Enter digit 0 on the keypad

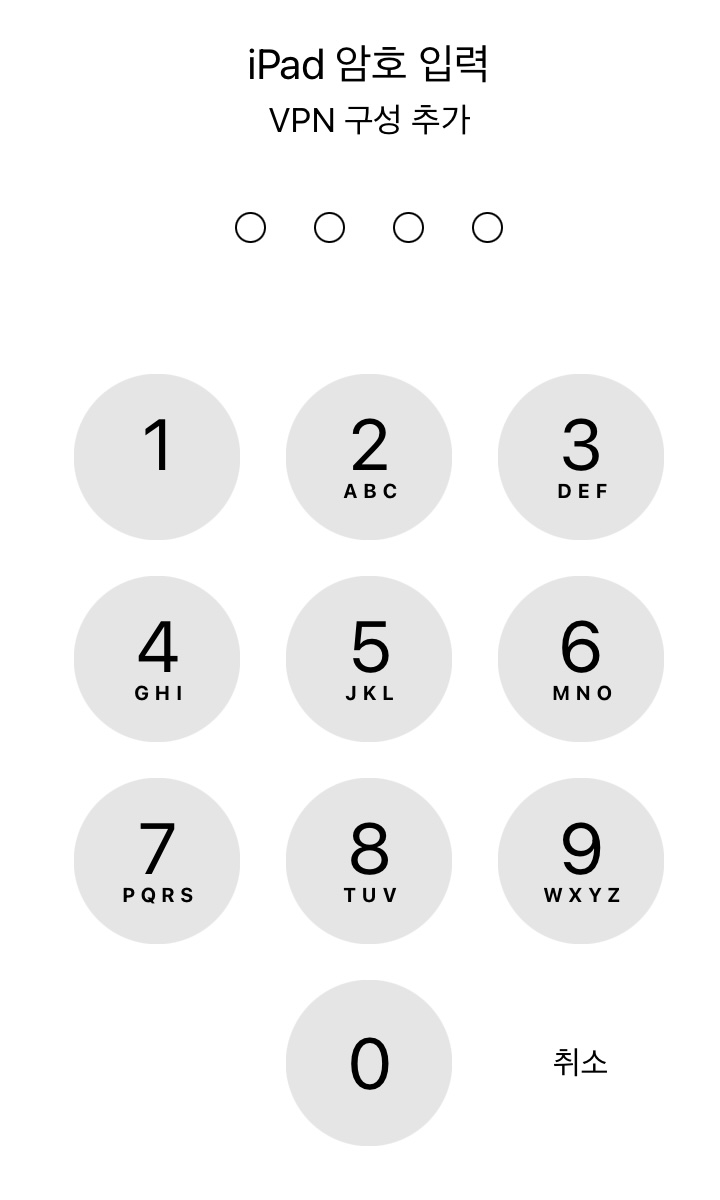(369, 1063)
